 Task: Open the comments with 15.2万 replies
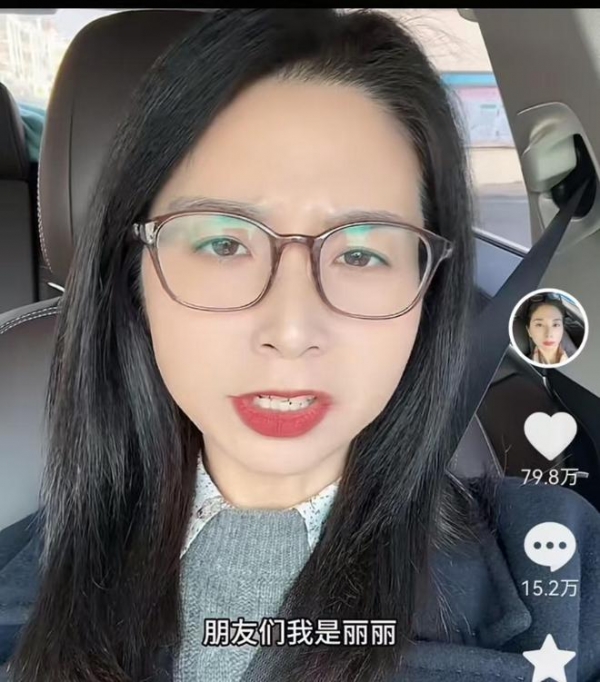tap(550, 547)
